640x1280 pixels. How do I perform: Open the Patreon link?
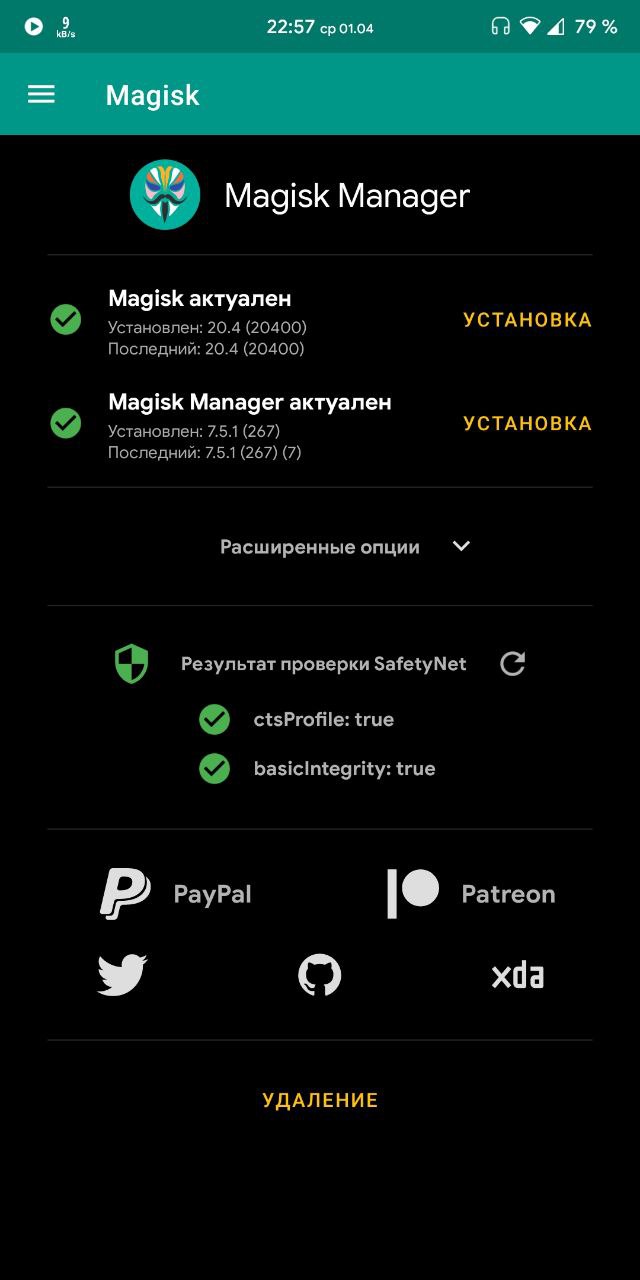tap(470, 894)
